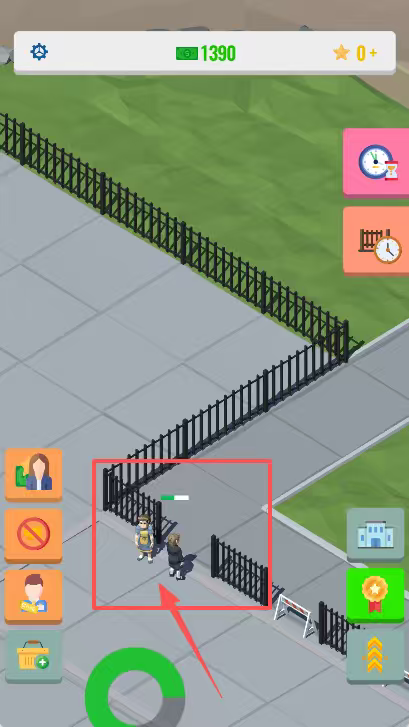Tap the plus next to the stars
This screenshot has height=727, width=409.
(x=373, y=53)
